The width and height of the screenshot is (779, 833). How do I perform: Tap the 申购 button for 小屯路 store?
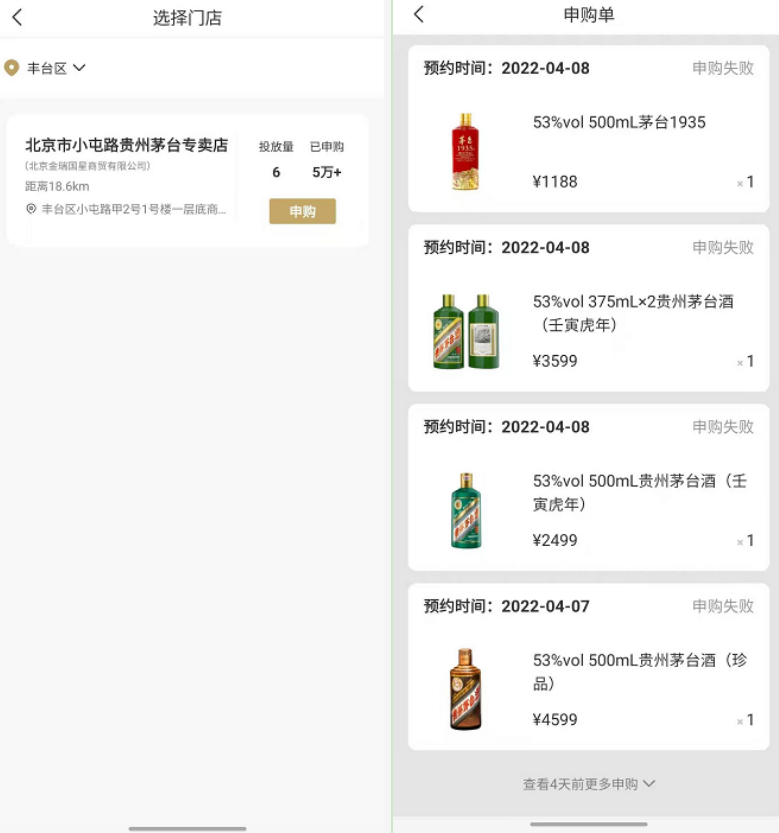point(302,212)
